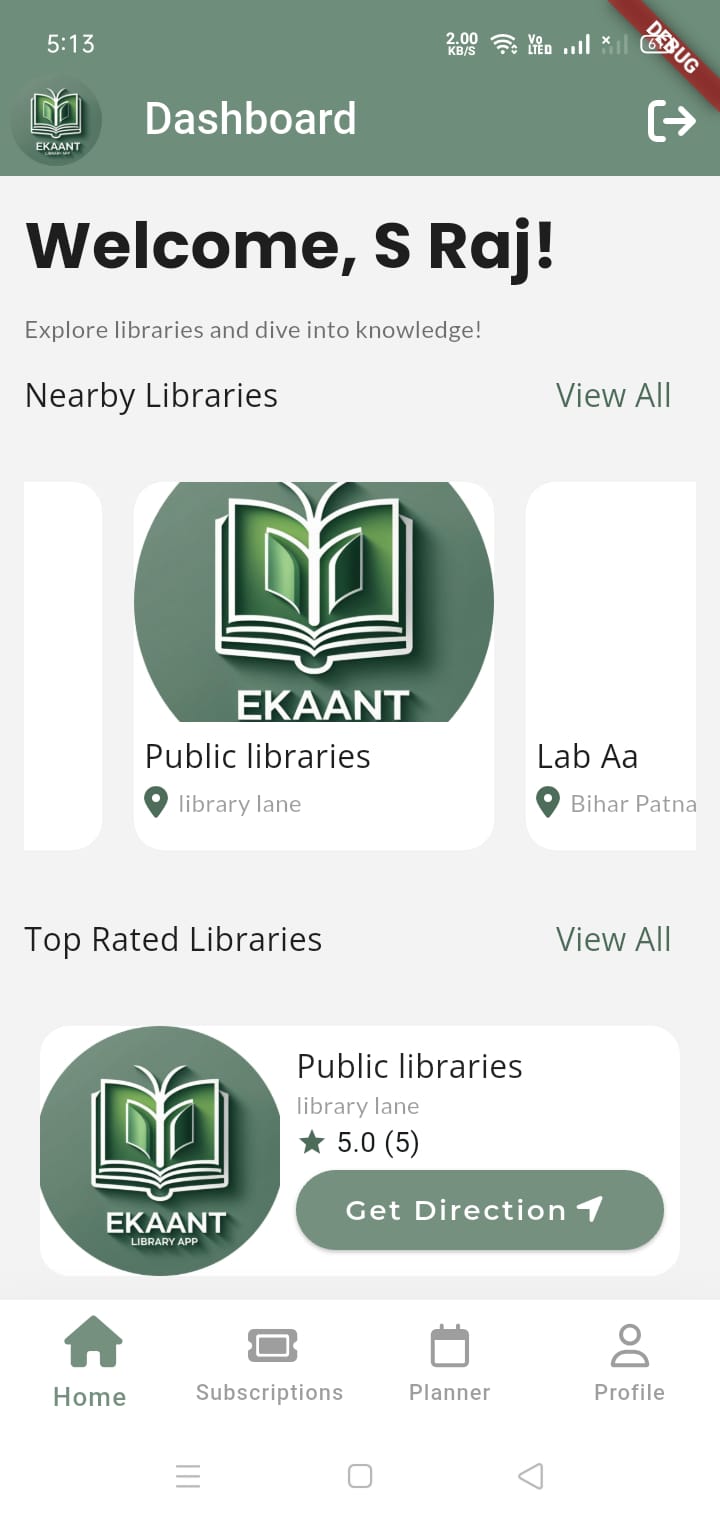720x1520 pixels.
Task: Tap the star icon on the 5.0 rating
Action: (311, 1142)
